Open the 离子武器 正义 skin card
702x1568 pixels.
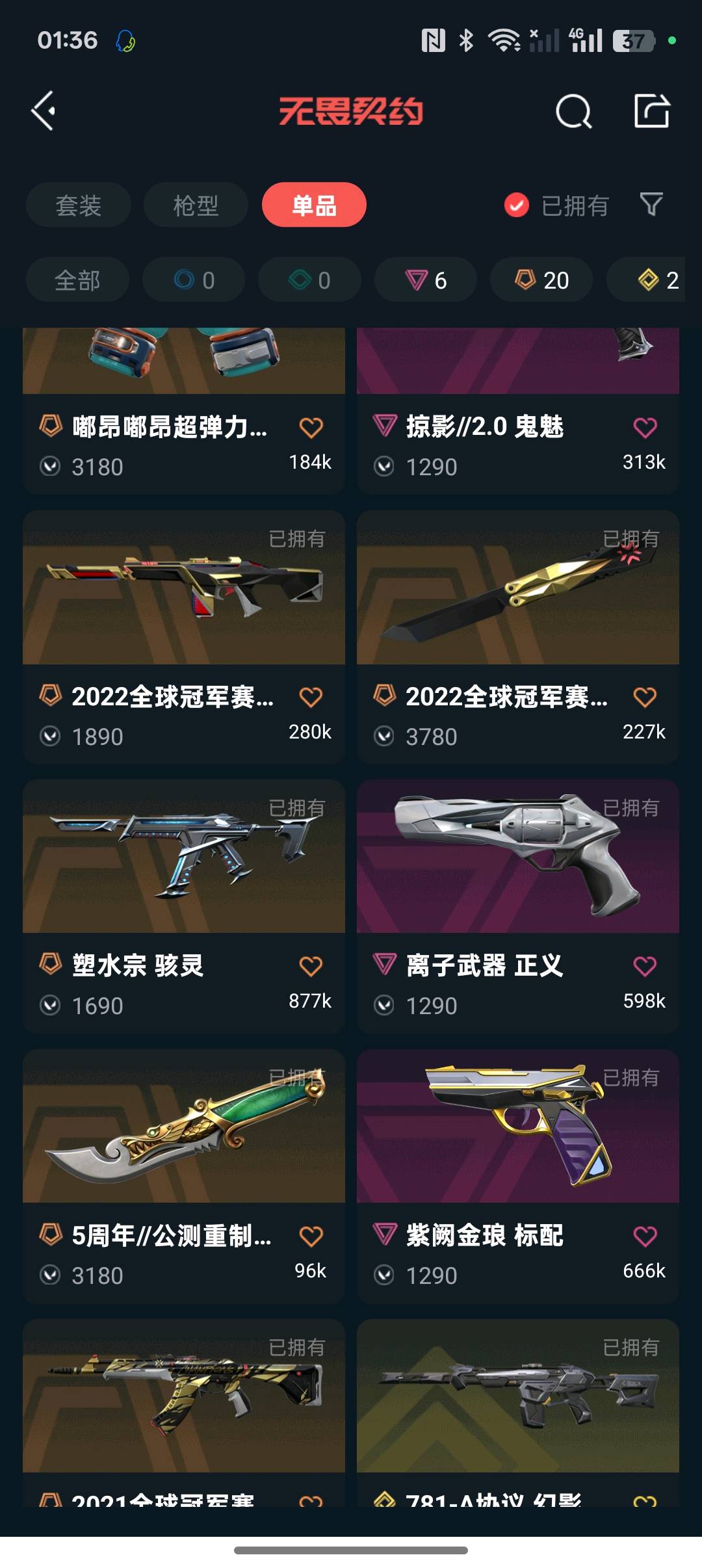pyautogui.click(x=518, y=906)
